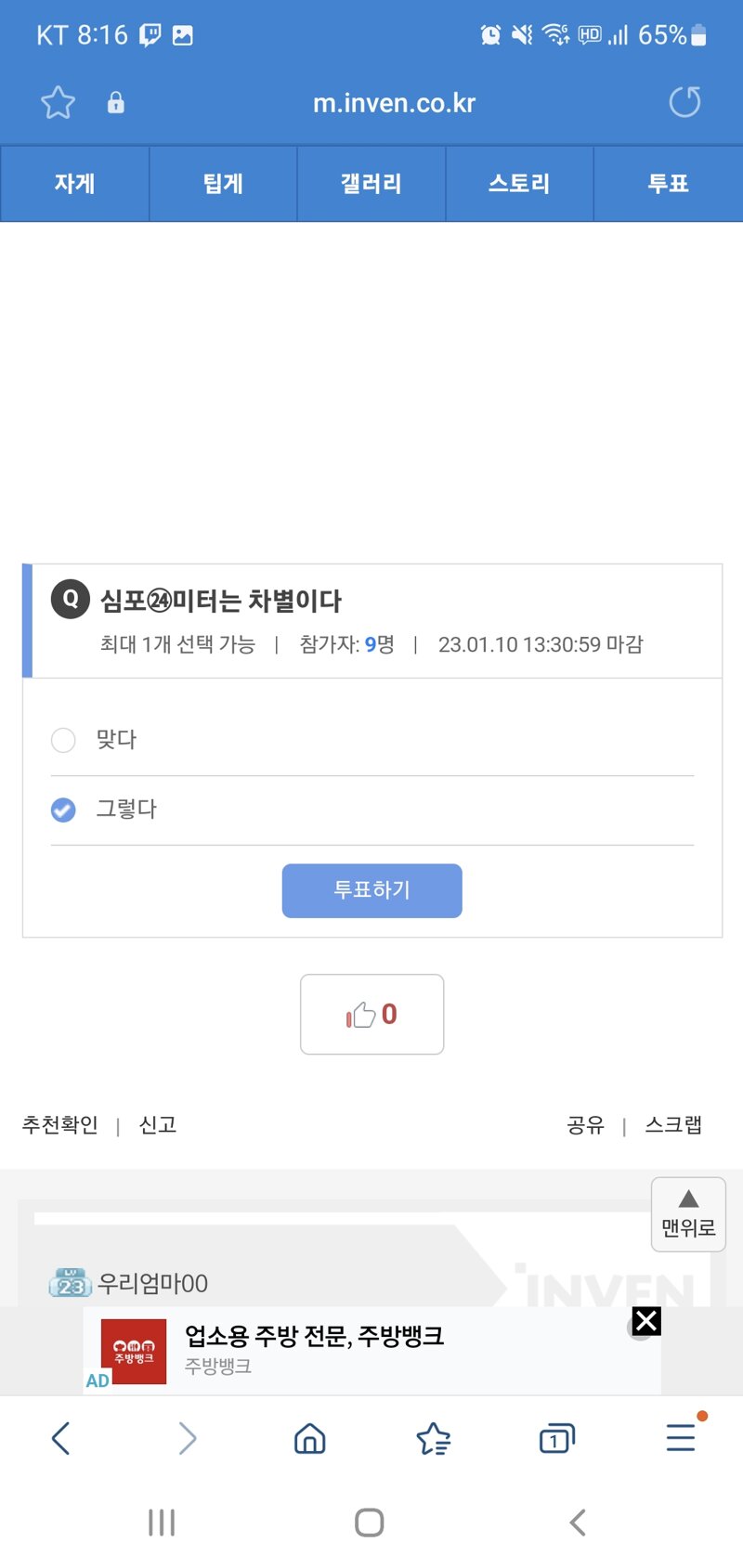Open the browser hamburger menu
Image resolution: width=743 pixels, height=1568 pixels.
point(681,1438)
